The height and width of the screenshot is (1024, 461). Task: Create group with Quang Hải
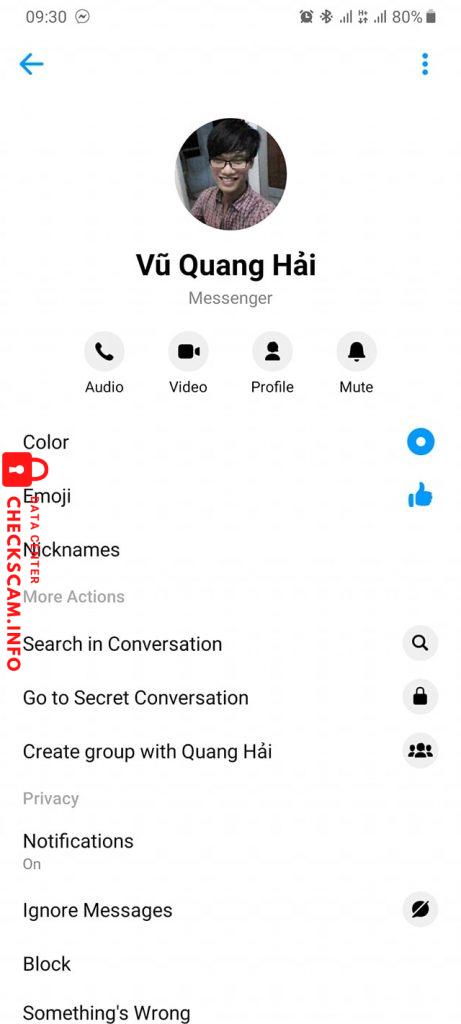click(230, 752)
